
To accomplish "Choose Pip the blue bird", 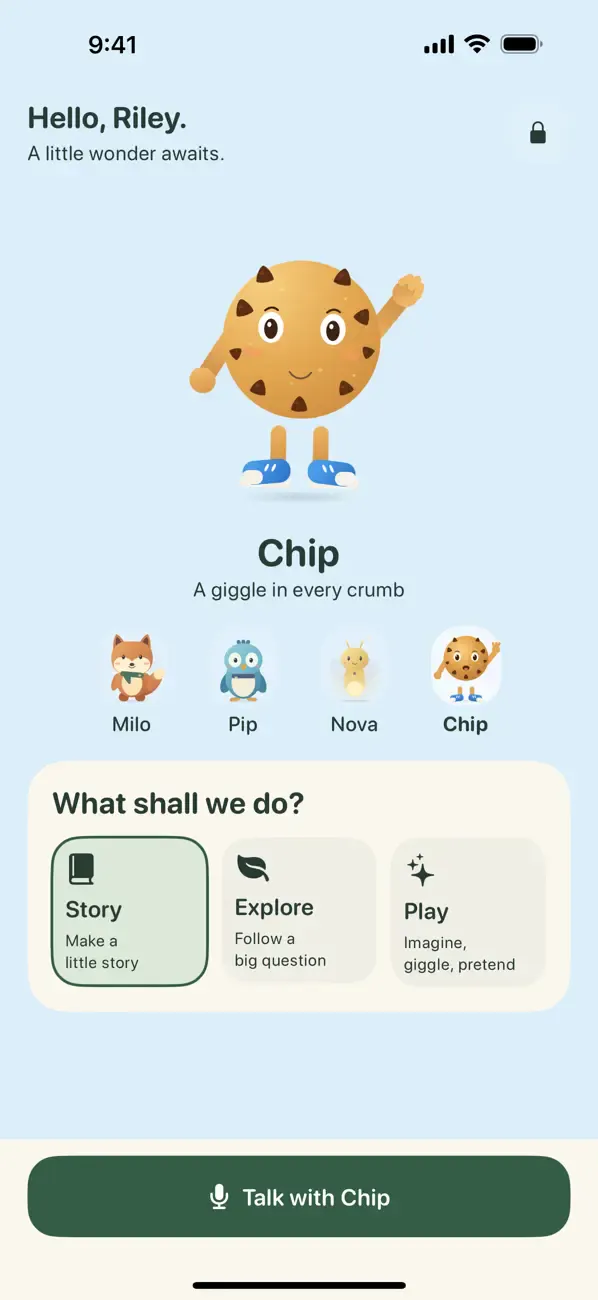I will tap(243, 682).
